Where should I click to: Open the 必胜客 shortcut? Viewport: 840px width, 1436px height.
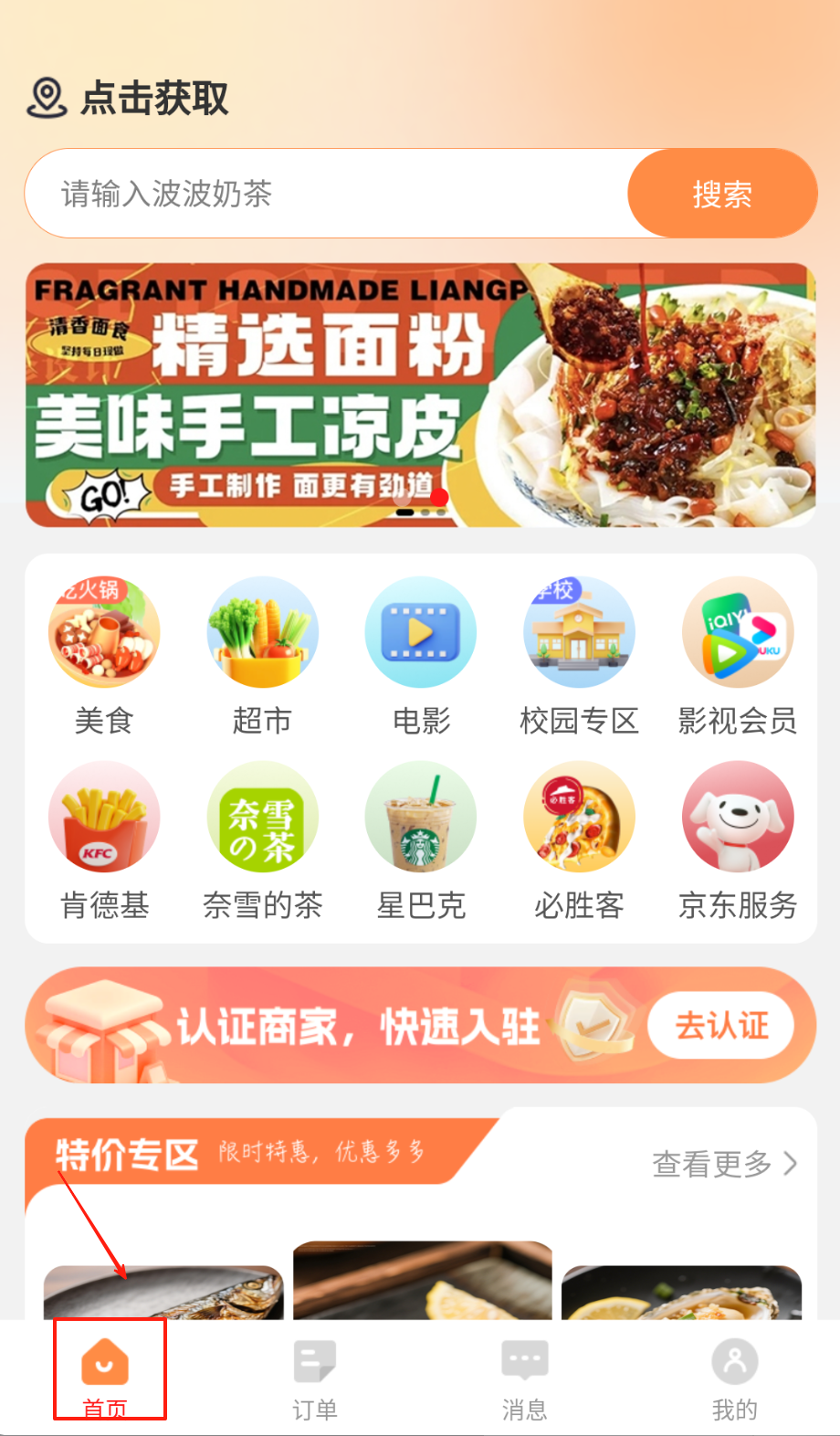(579, 840)
